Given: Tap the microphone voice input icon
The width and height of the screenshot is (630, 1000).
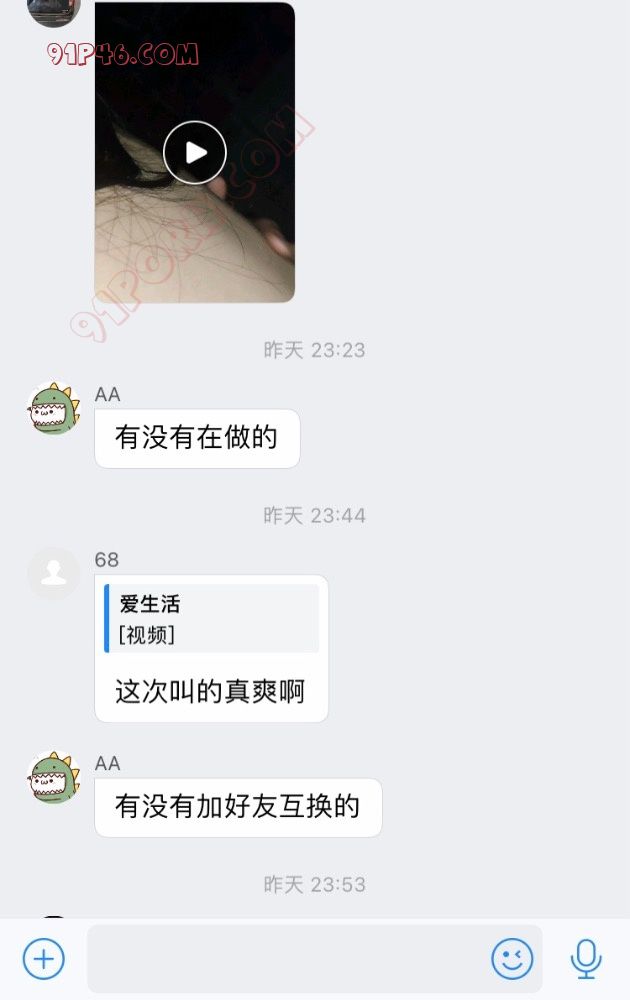Looking at the screenshot, I should click(x=586, y=959).
